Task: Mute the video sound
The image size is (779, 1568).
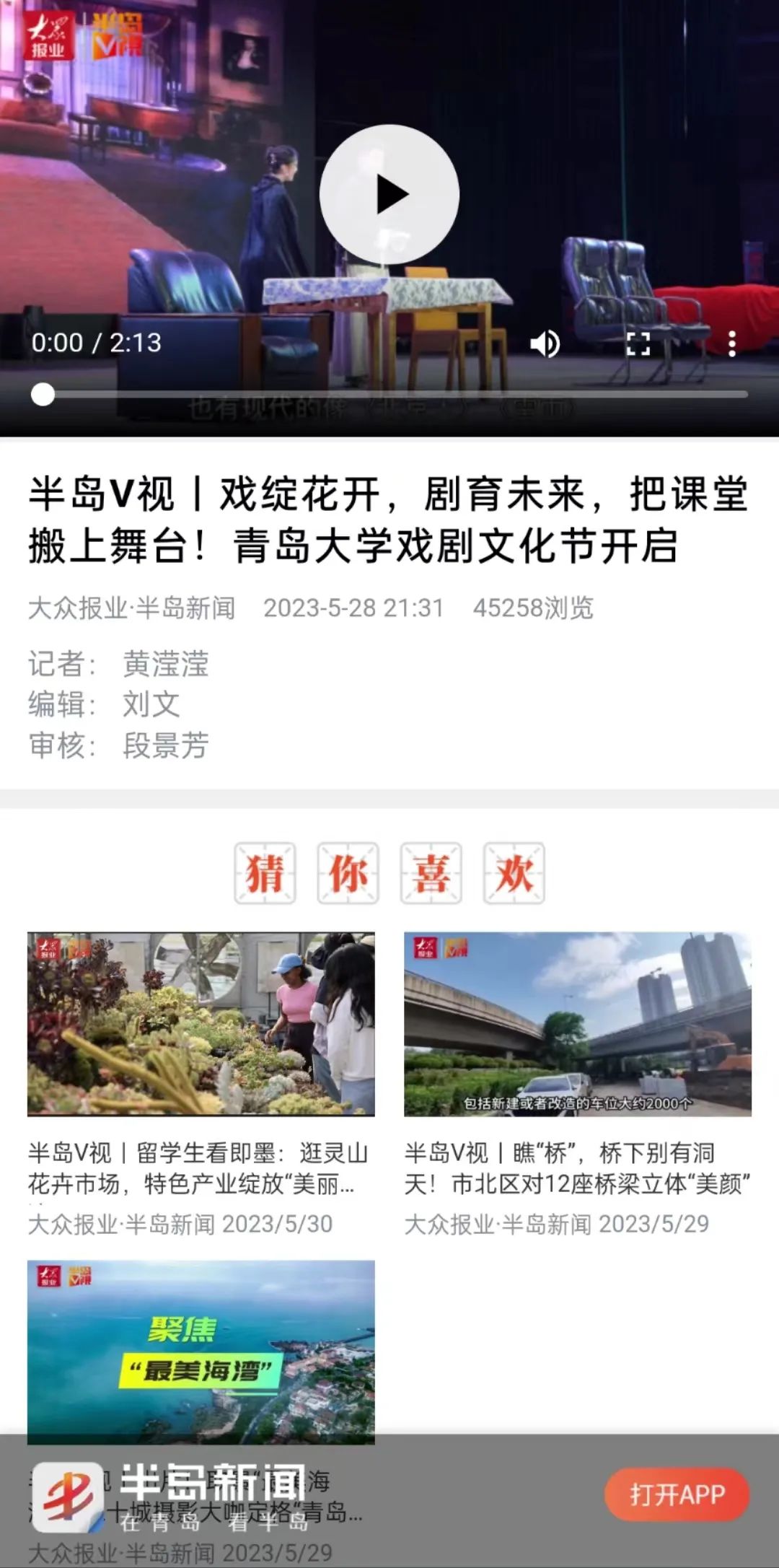Action: [x=545, y=344]
